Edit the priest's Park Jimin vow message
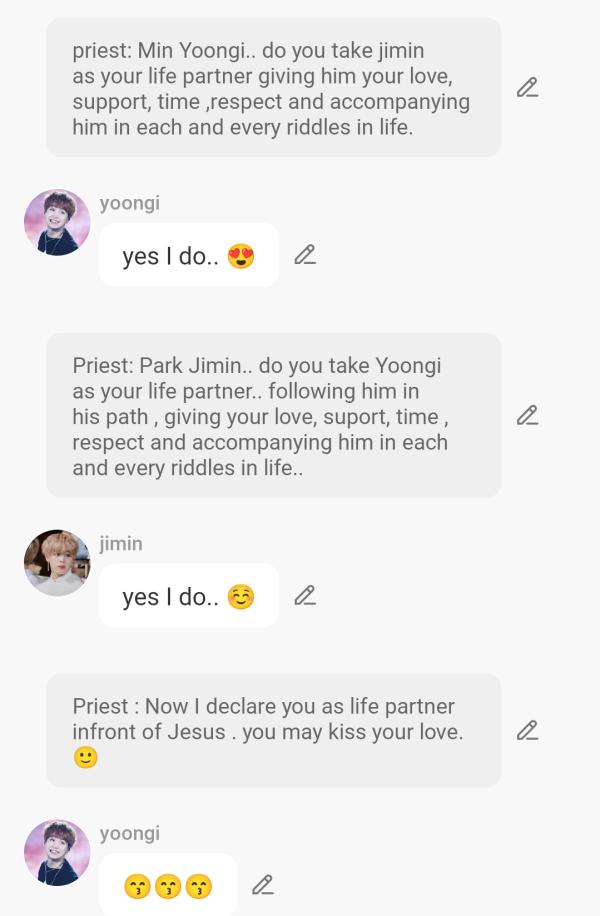Viewport: 600px width, 916px height. 527,415
